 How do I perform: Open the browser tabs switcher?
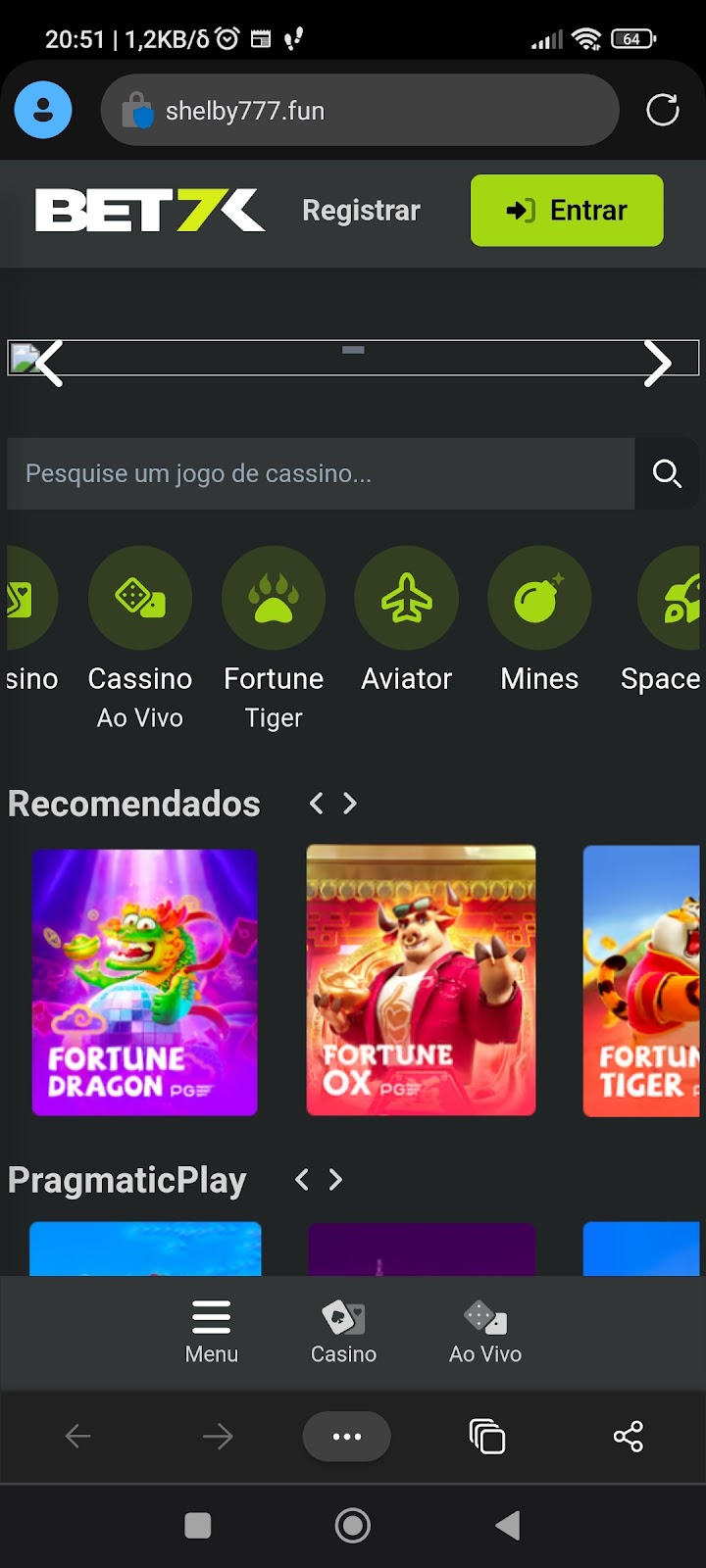coord(487,1437)
